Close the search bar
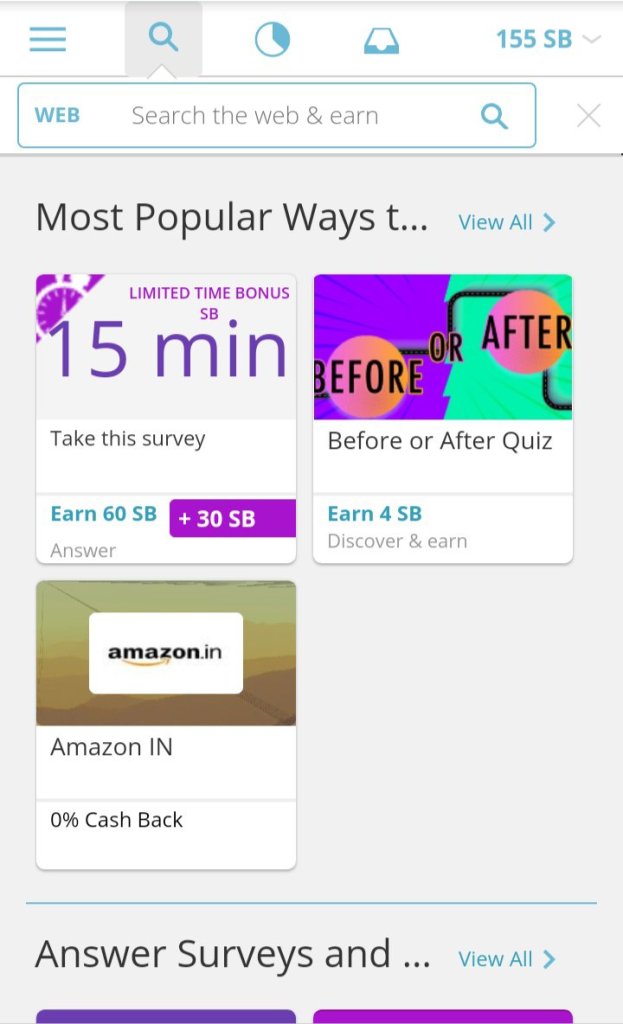This screenshot has height=1024, width=623. 588,116
